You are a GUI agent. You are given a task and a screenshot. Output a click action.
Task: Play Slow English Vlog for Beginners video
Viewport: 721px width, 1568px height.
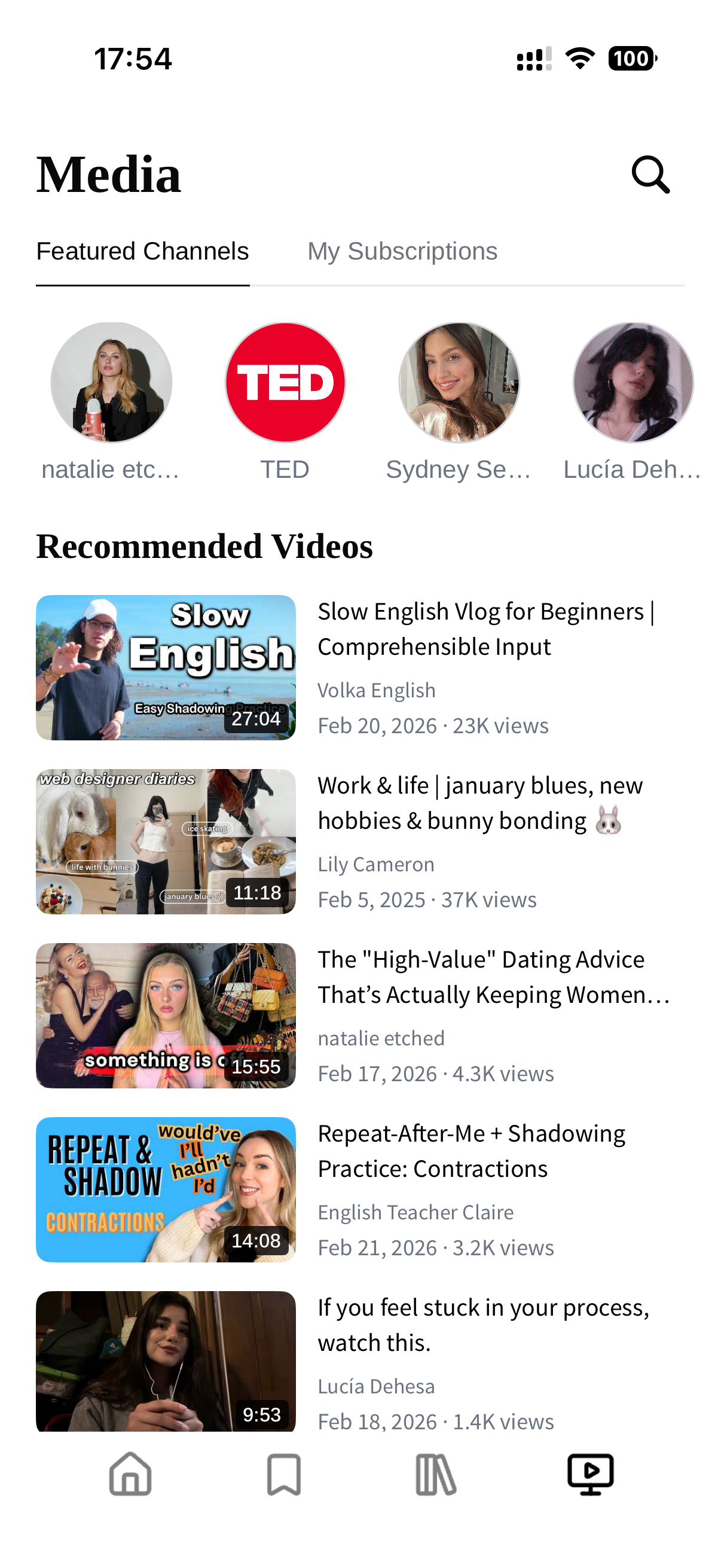pos(166,668)
